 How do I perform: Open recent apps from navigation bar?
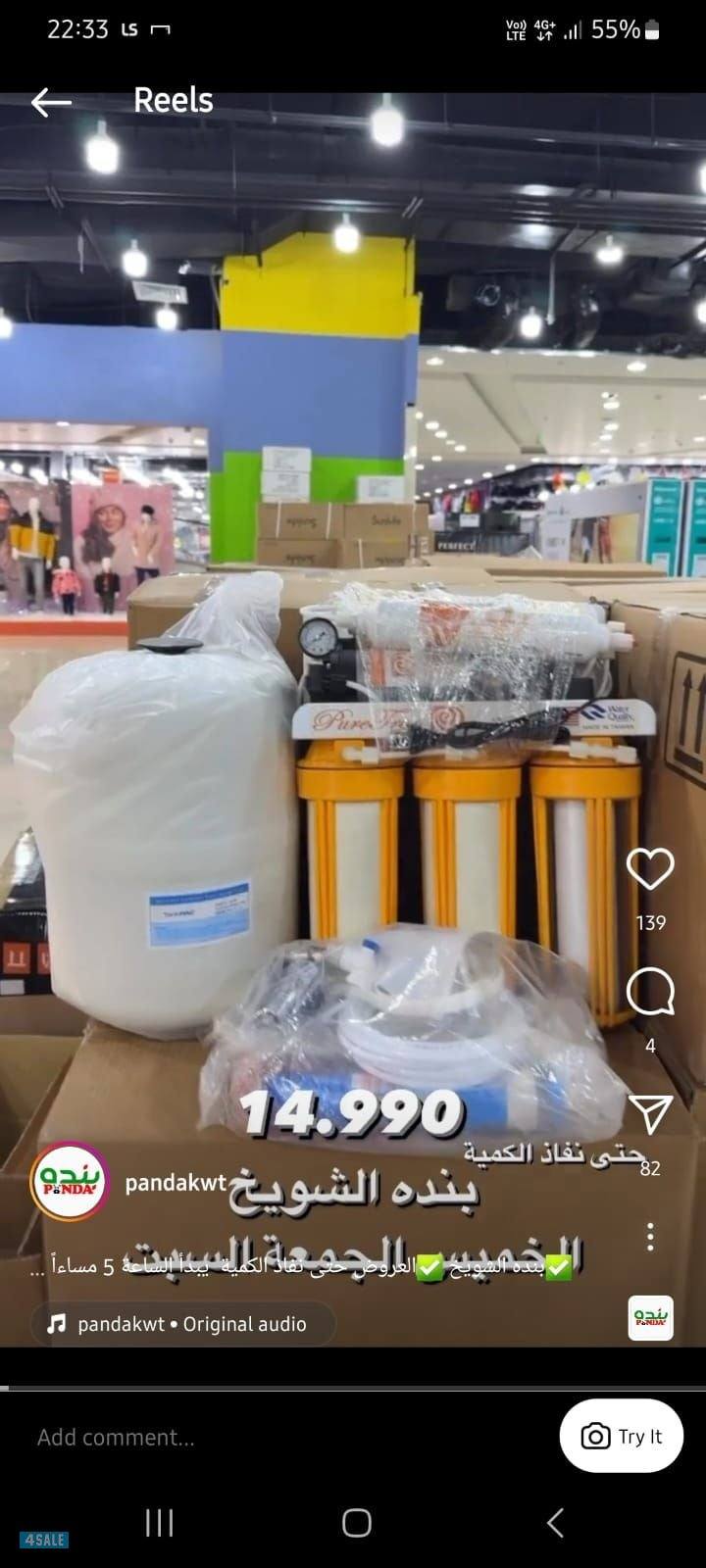click(x=159, y=1523)
